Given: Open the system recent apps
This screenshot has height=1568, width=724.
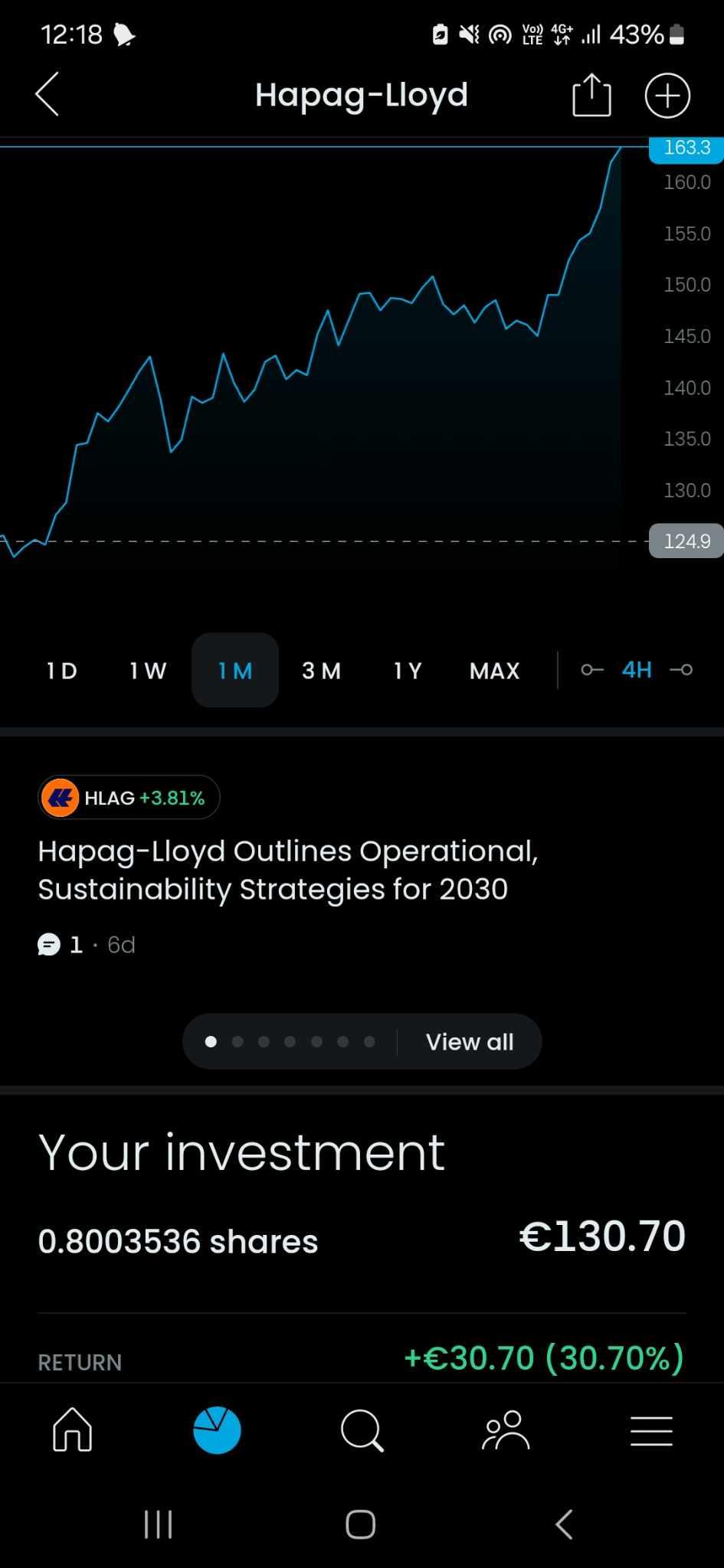Looking at the screenshot, I should click(159, 1524).
